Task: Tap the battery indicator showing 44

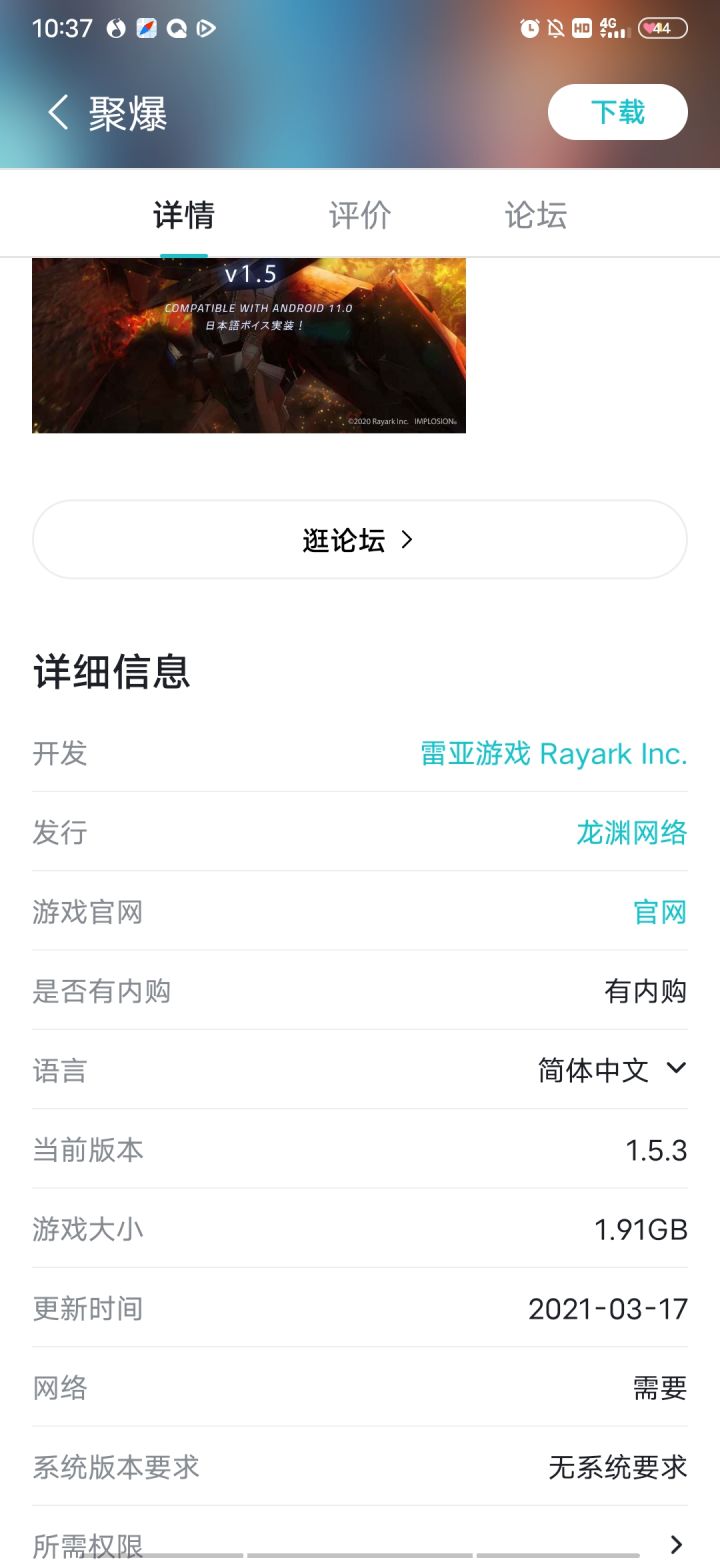Action: pos(655,30)
